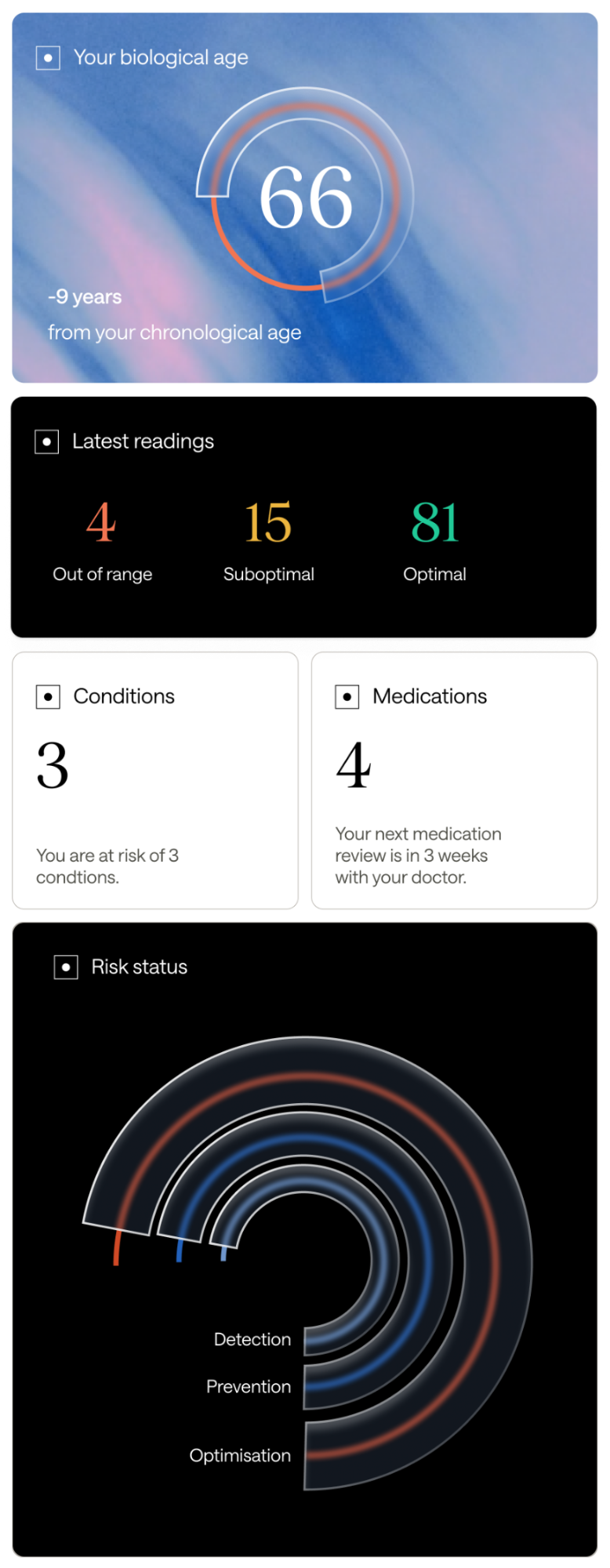Toggle the Latest readings marker dot
The width and height of the screenshot is (610, 1568).
coord(47,441)
